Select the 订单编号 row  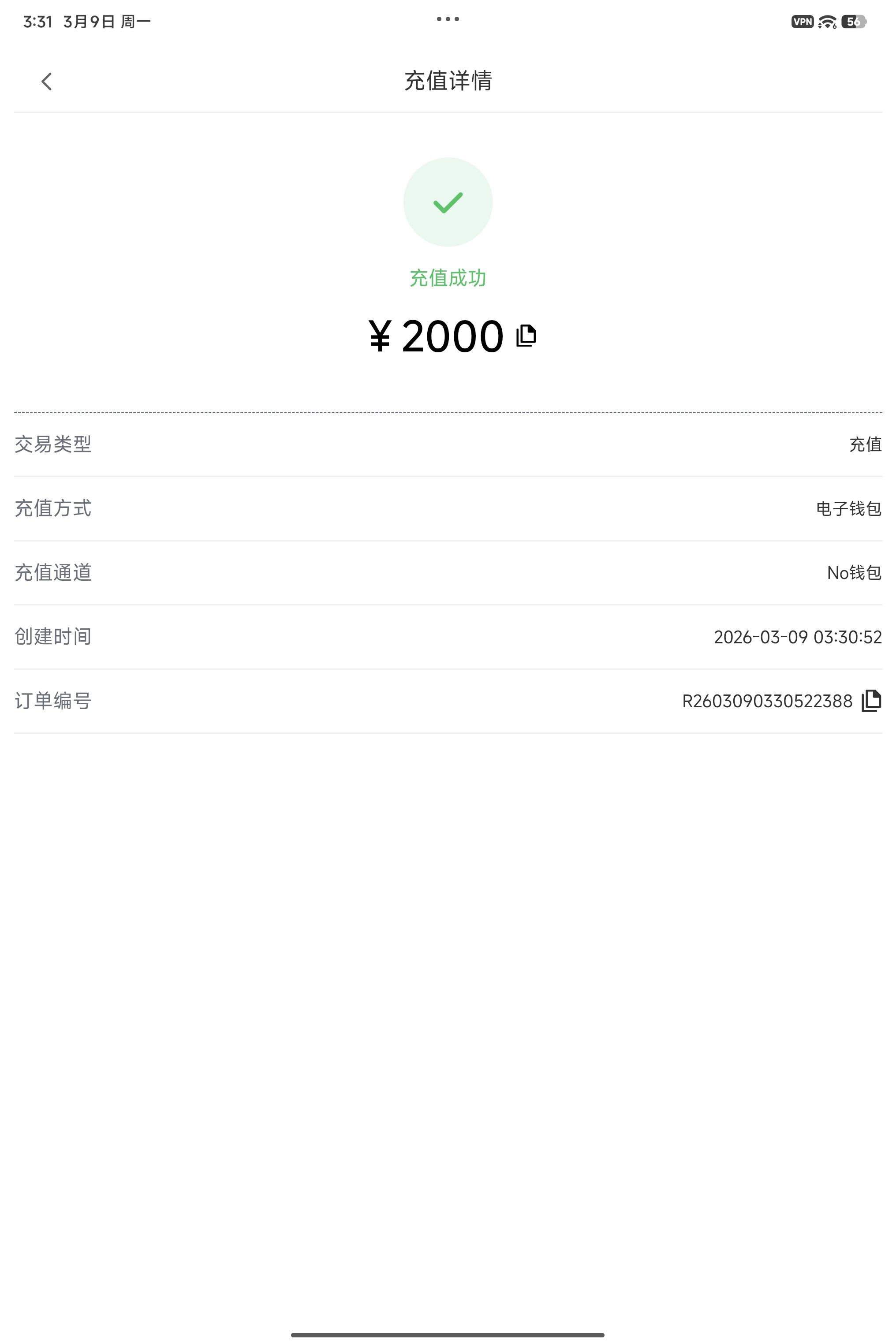(448, 701)
